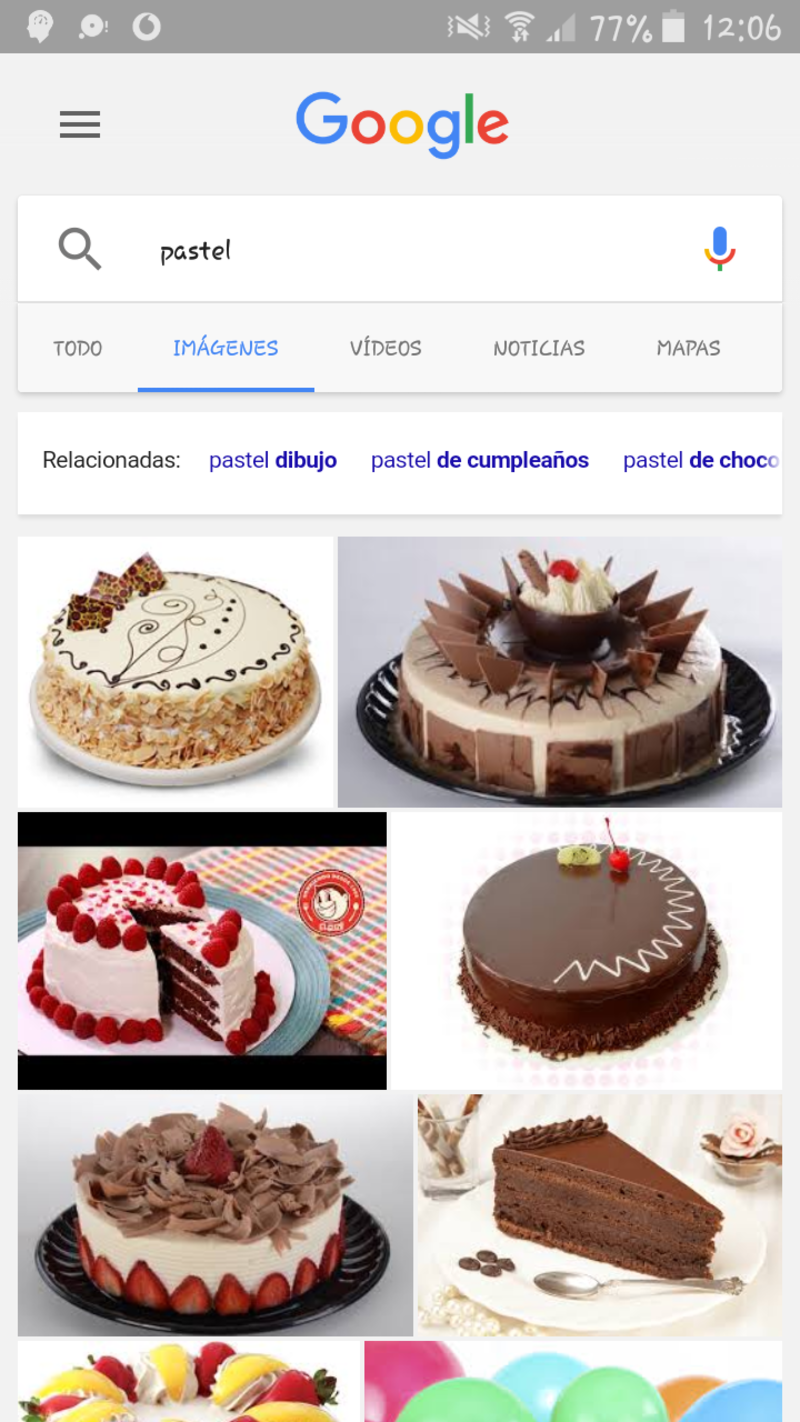Open the chocolate shard cake image
This screenshot has width=800, height=1422.
(560, 672)
